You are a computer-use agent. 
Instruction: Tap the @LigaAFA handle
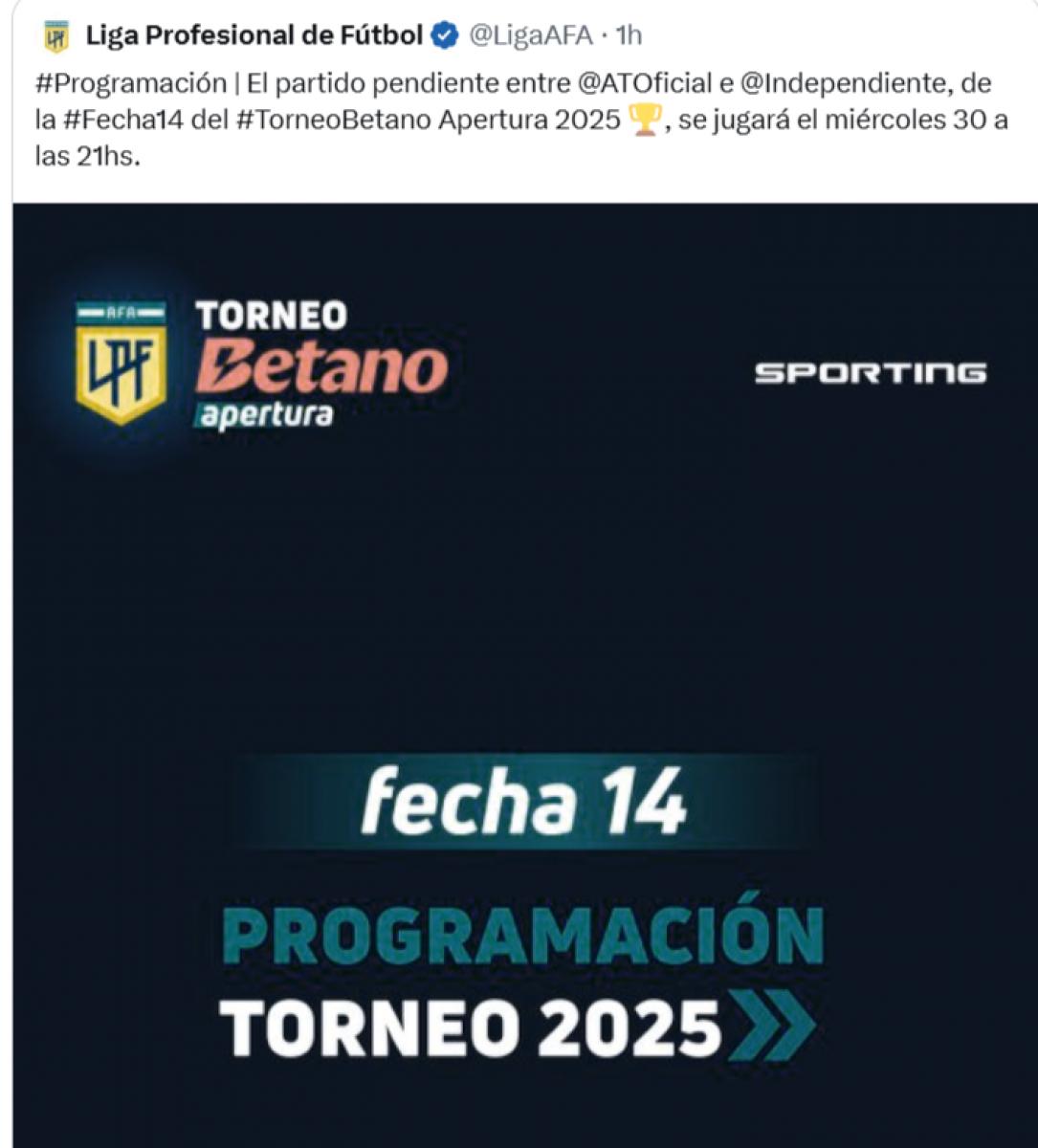click(529, 36)
